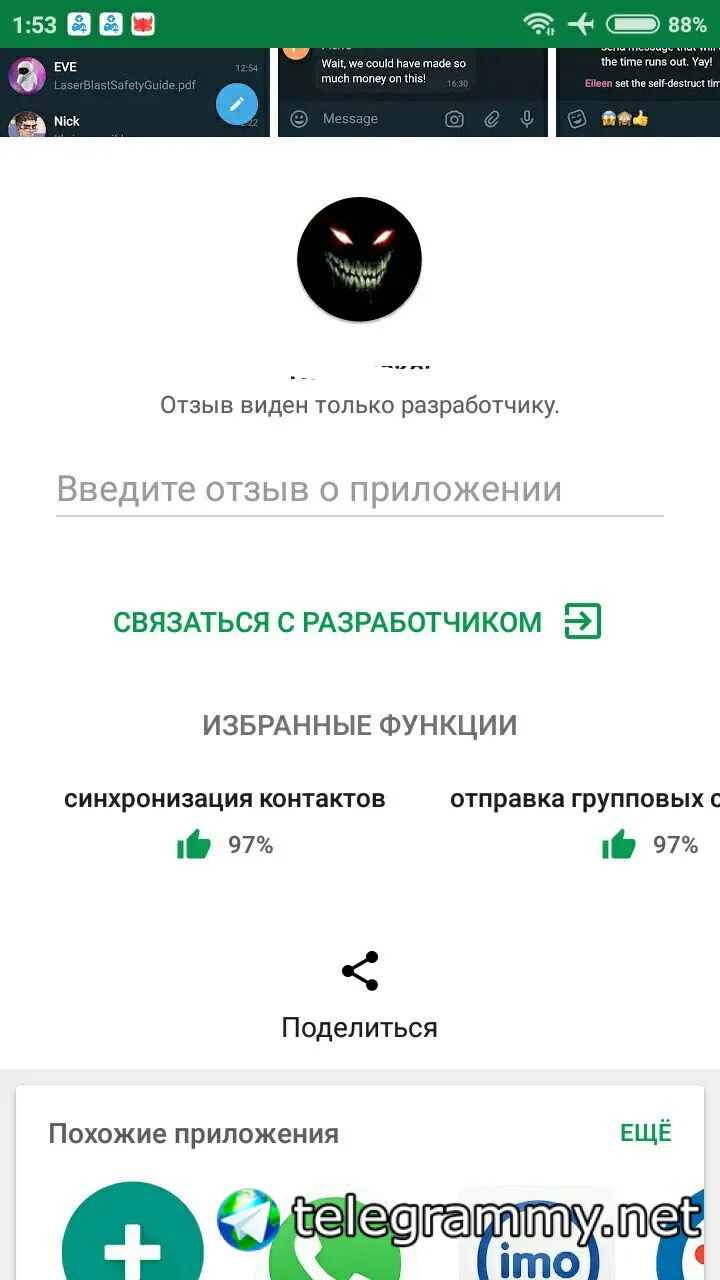Tap СВЯЗАТЬСЯ С РАЗРАБОТЧИКОМ to contact the developer
720x1280 pixels.
pyautogui.click(x=356, y=622)
